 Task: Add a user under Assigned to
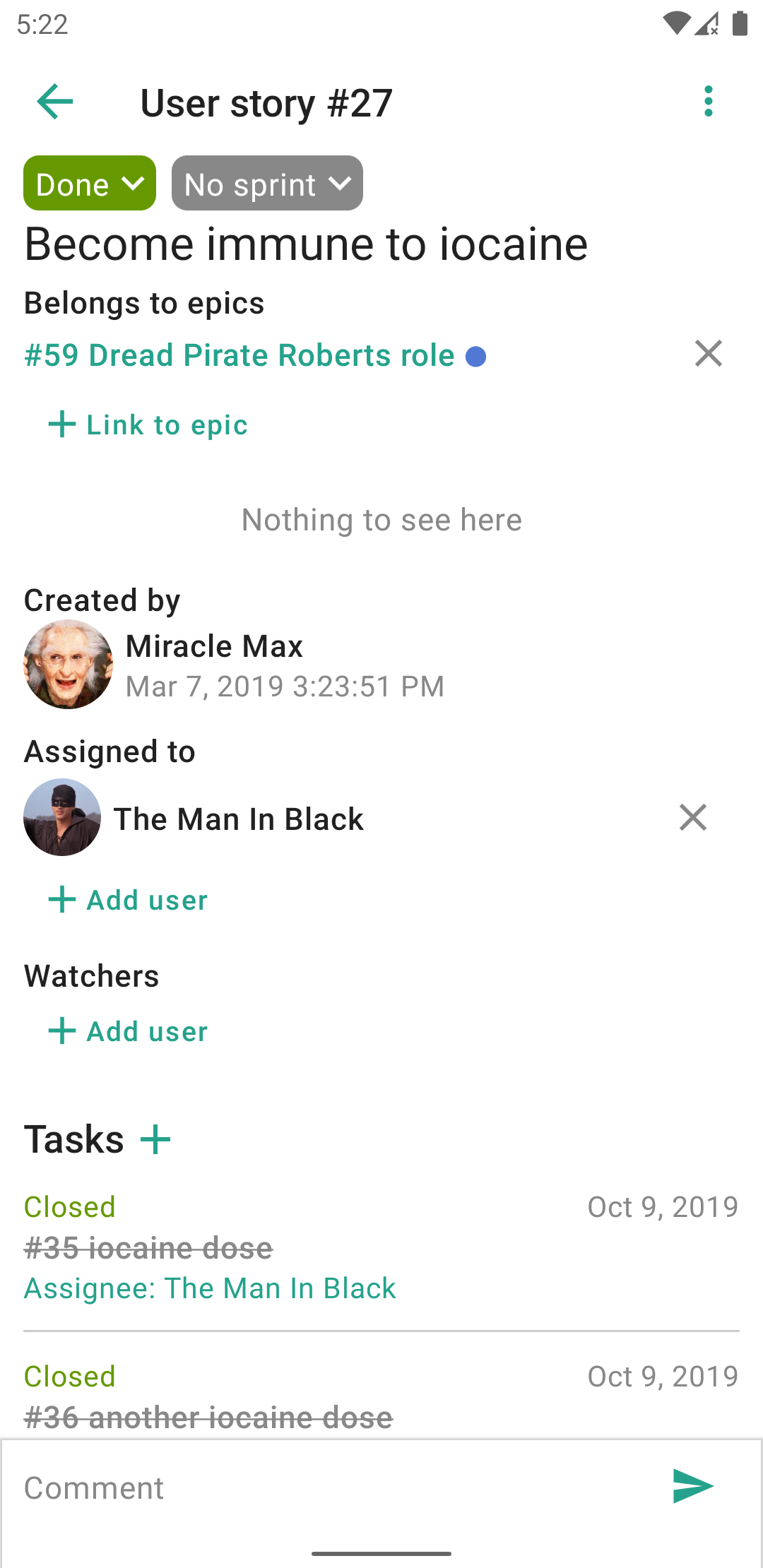[x=128, y=900]
